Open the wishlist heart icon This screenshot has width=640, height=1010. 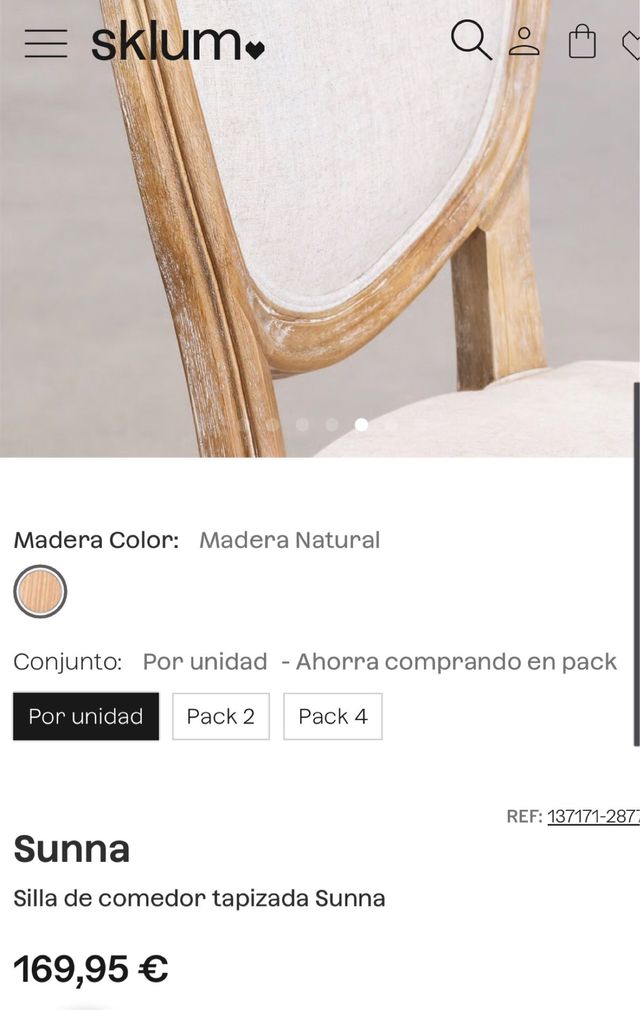(631, 43)
